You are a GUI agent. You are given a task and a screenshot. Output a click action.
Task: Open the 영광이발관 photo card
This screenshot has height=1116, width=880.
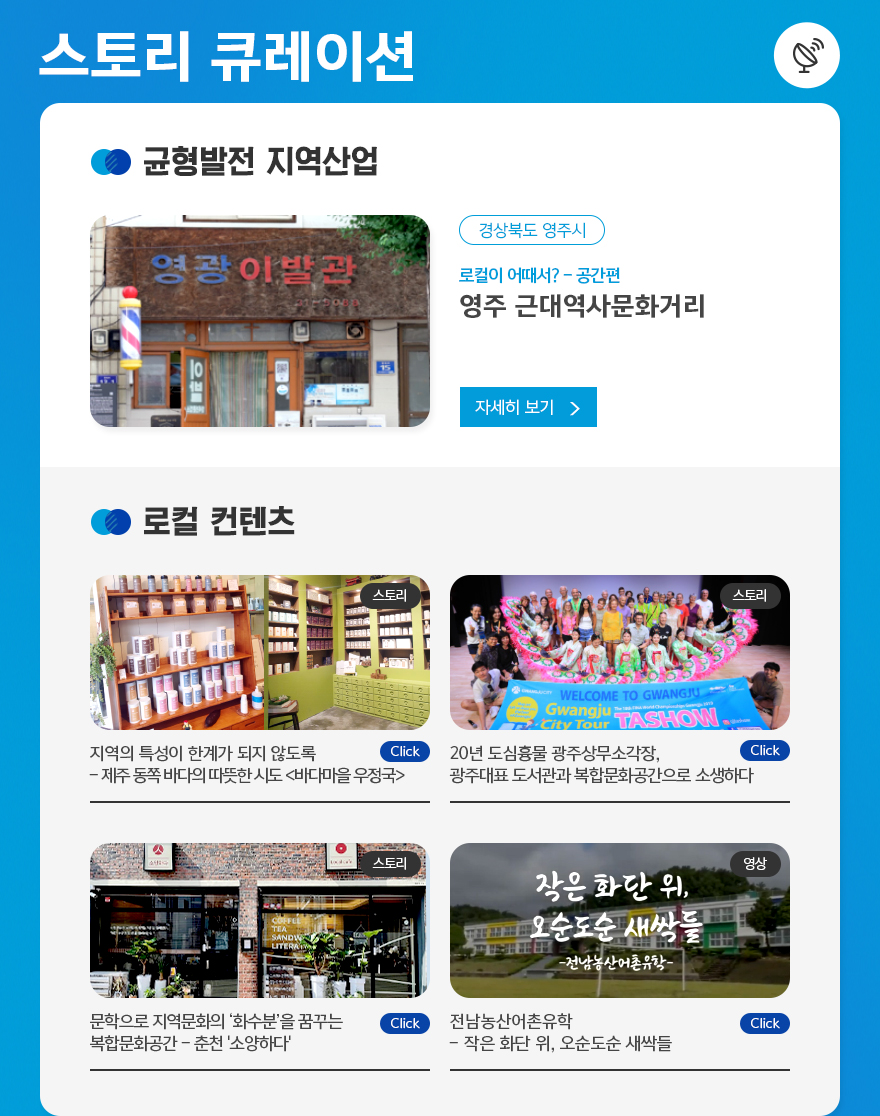coord(260,321)
